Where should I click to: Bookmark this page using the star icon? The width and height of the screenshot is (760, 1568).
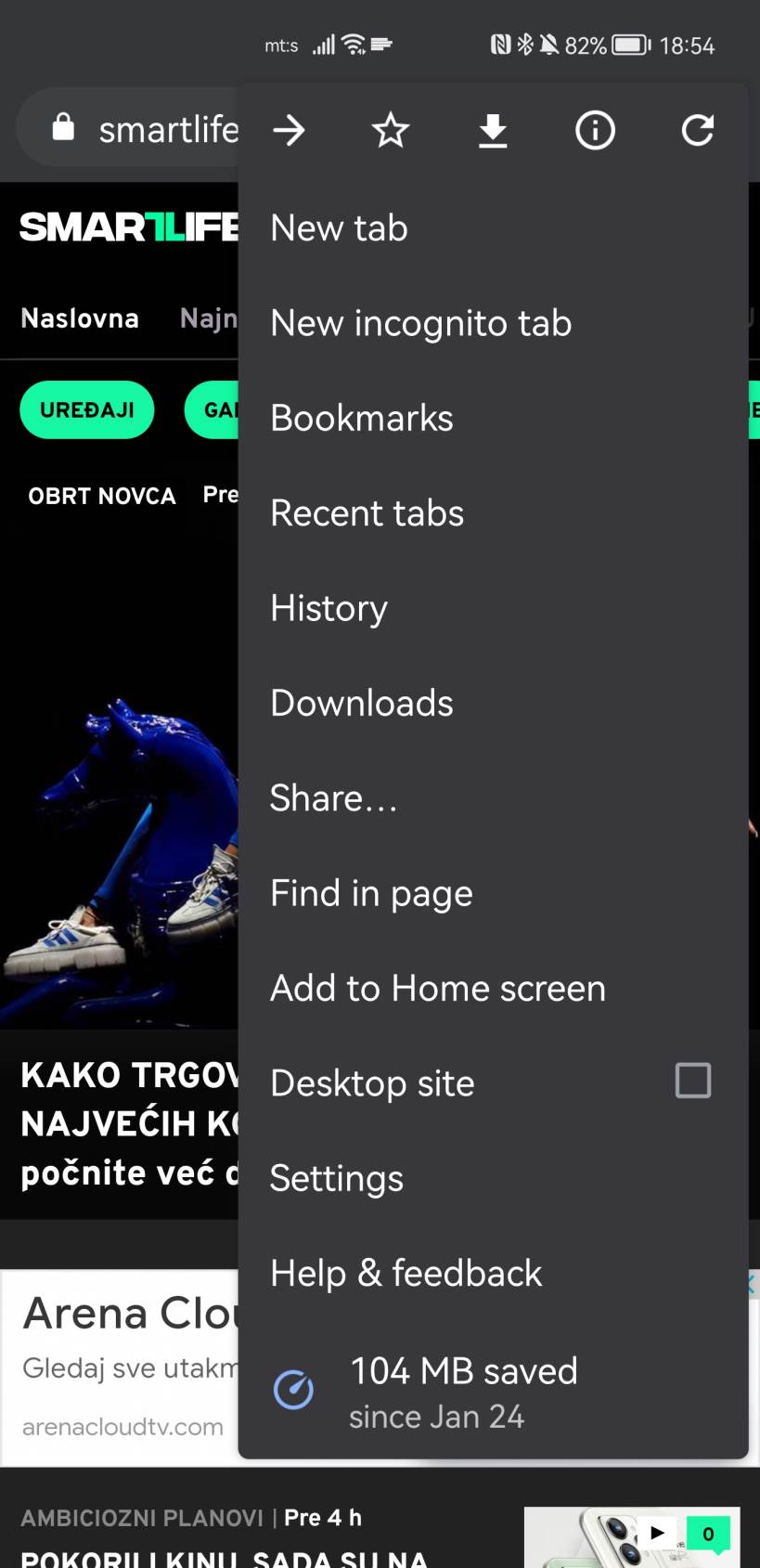coord(391,130)
